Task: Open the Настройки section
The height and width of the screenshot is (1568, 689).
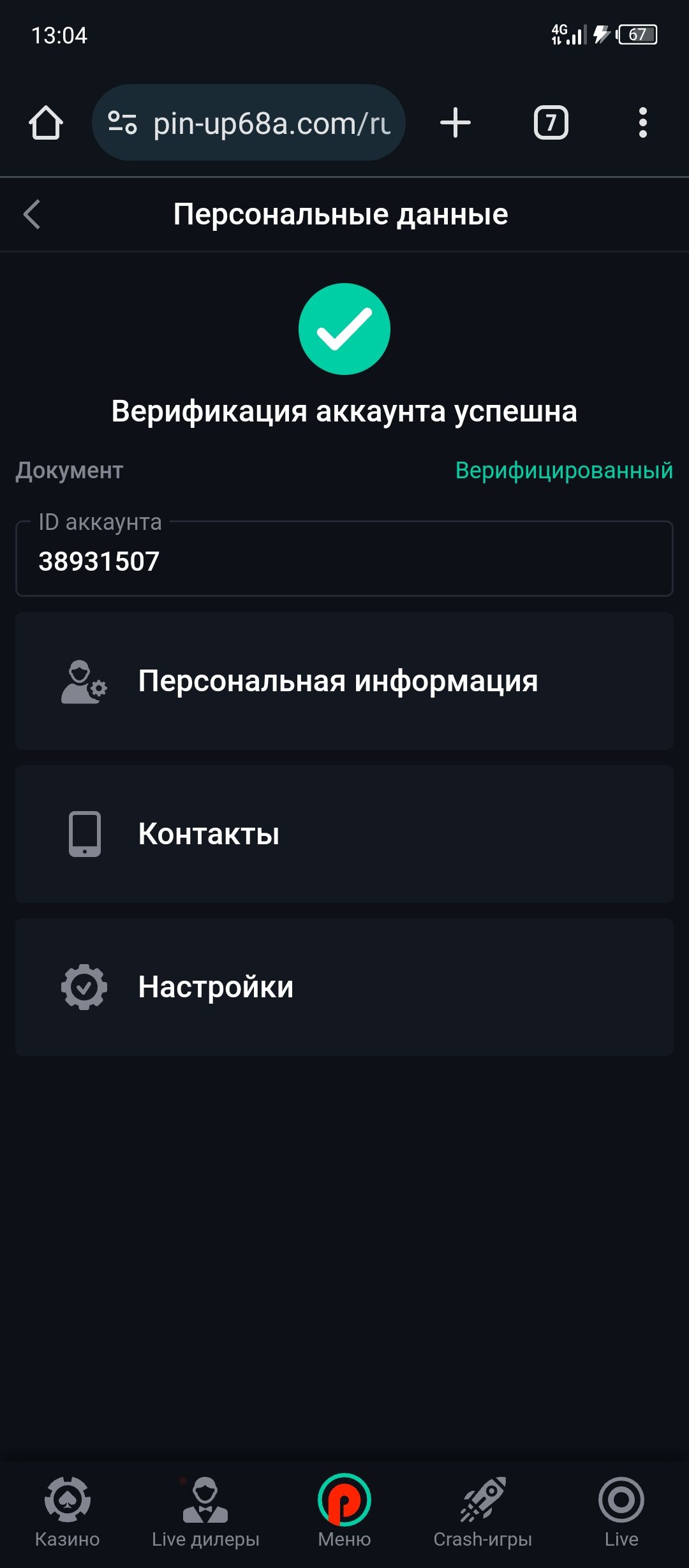Action: click(344, 987)
